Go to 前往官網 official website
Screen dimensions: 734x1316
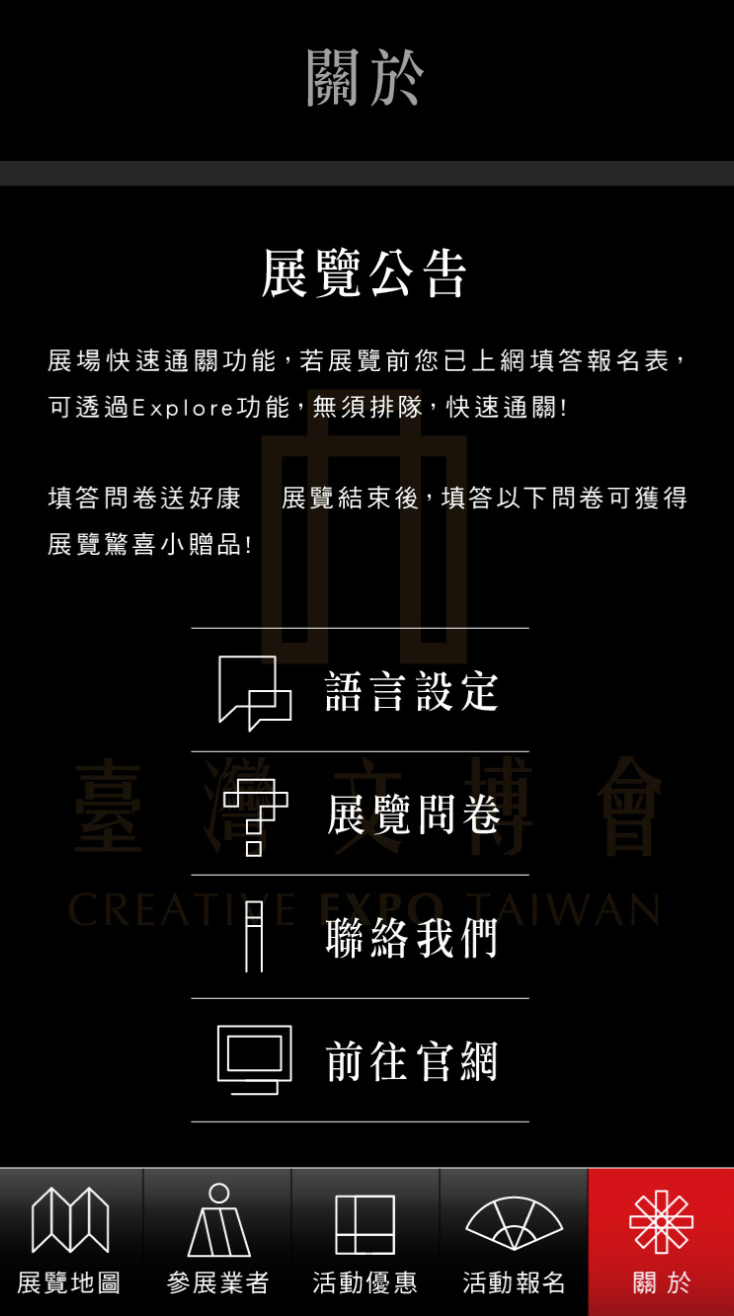[360, 1060]
